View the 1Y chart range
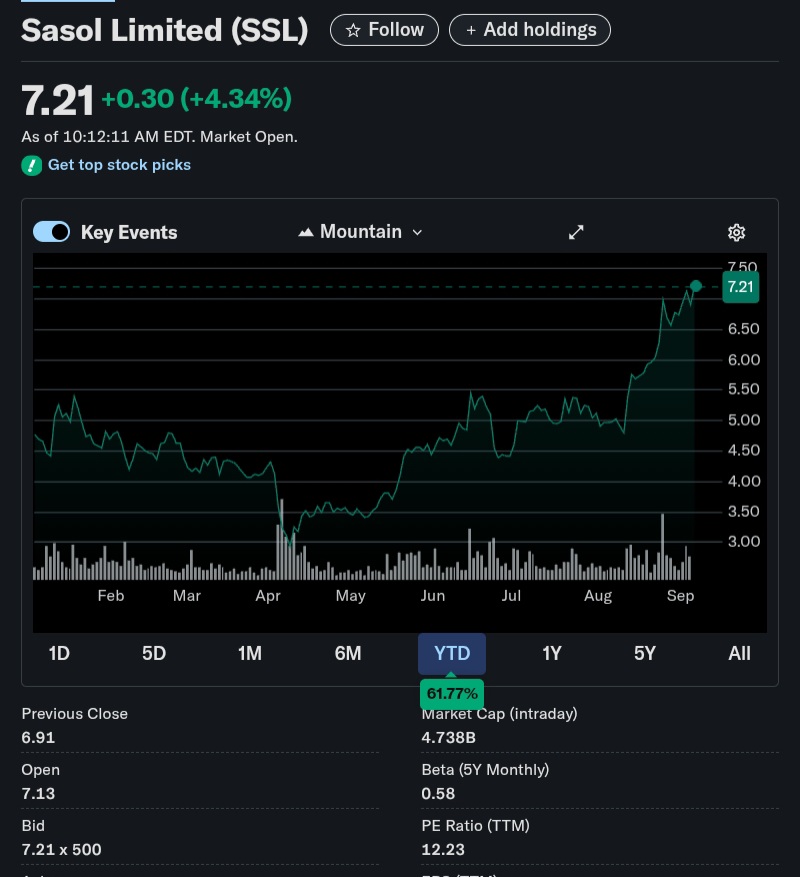The image size is (800, 877). pyautogui.click(x=552, y=653)
